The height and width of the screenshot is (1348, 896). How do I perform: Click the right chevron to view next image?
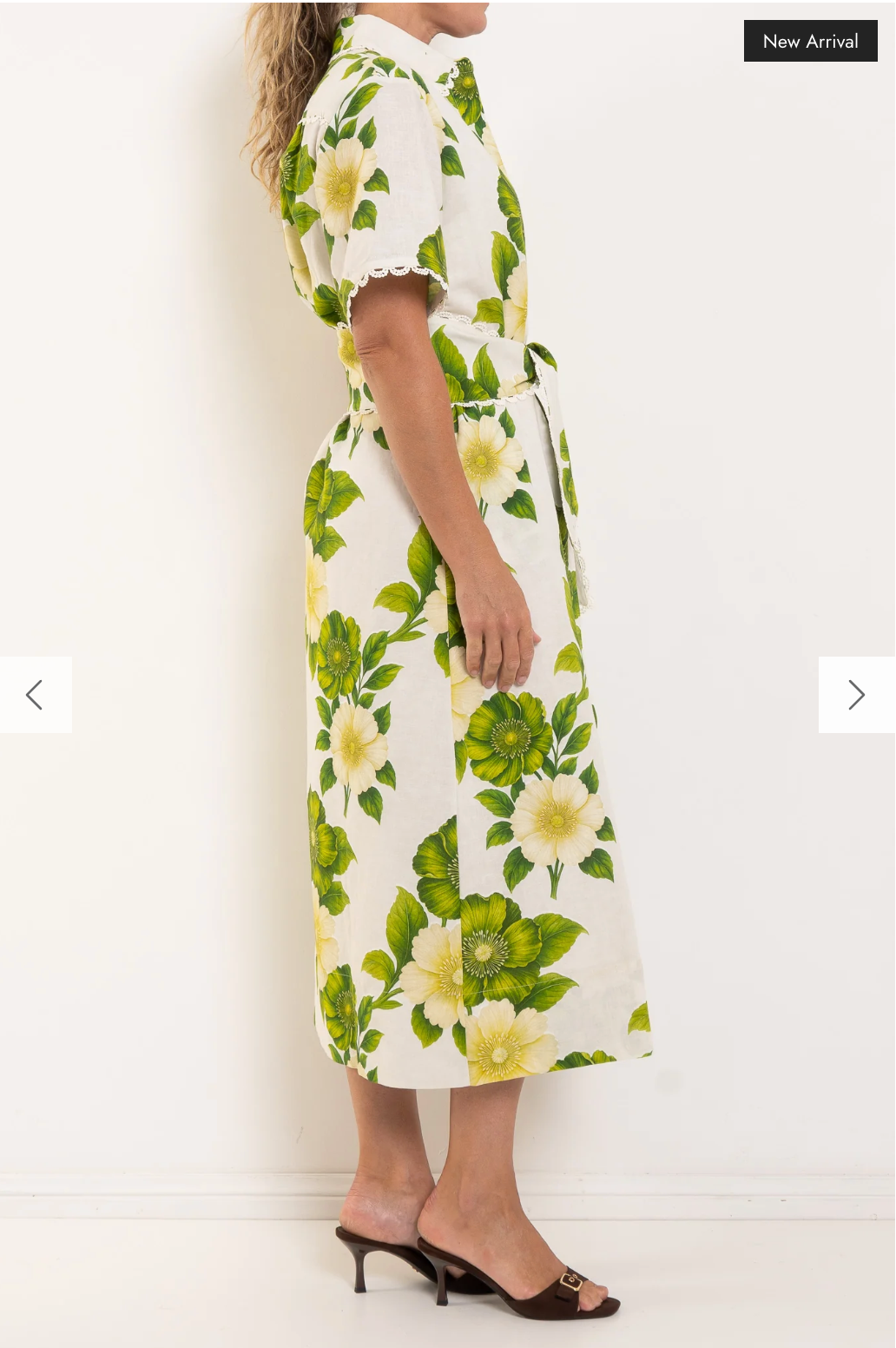point(856,695)
